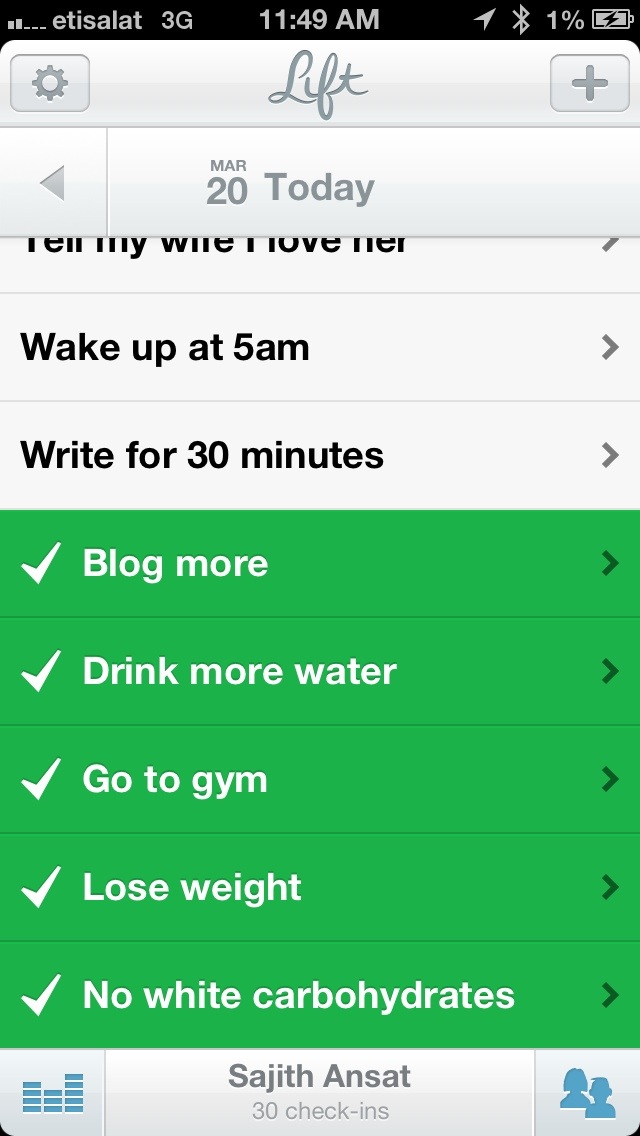The image size is (640, 1136).
Task: Open Sajith Ansat's profile
Action: click(320, 1092)
